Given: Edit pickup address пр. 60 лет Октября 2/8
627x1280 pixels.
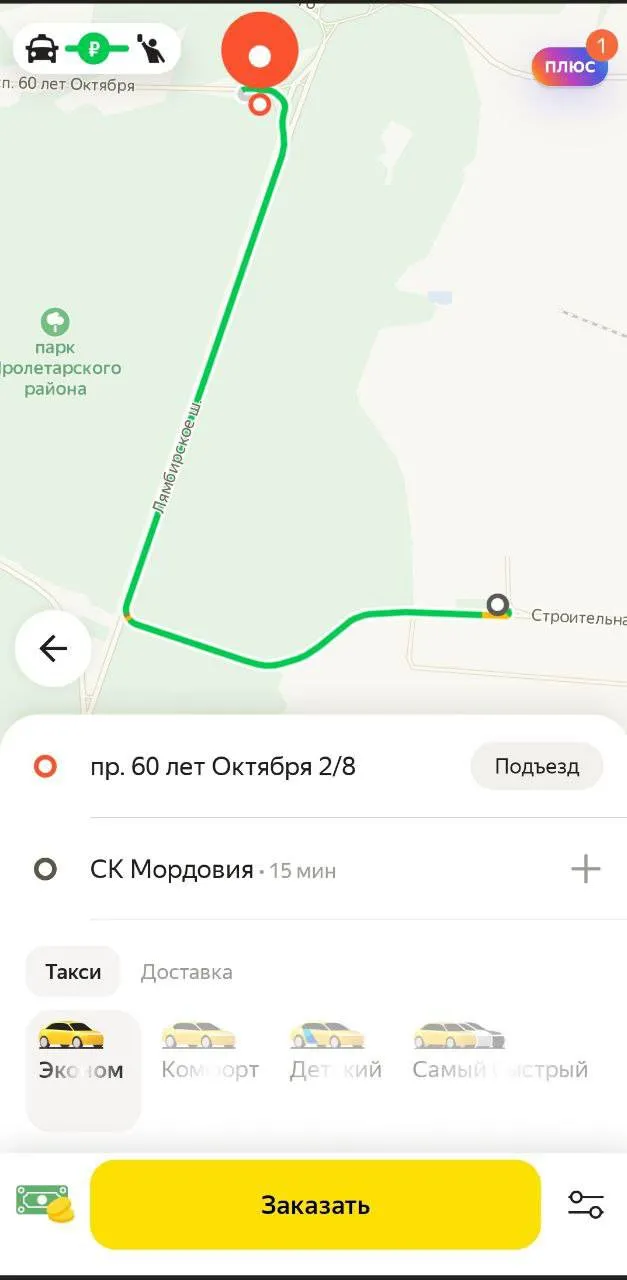Looking at the screenshot, I should [x=222, y=767].
